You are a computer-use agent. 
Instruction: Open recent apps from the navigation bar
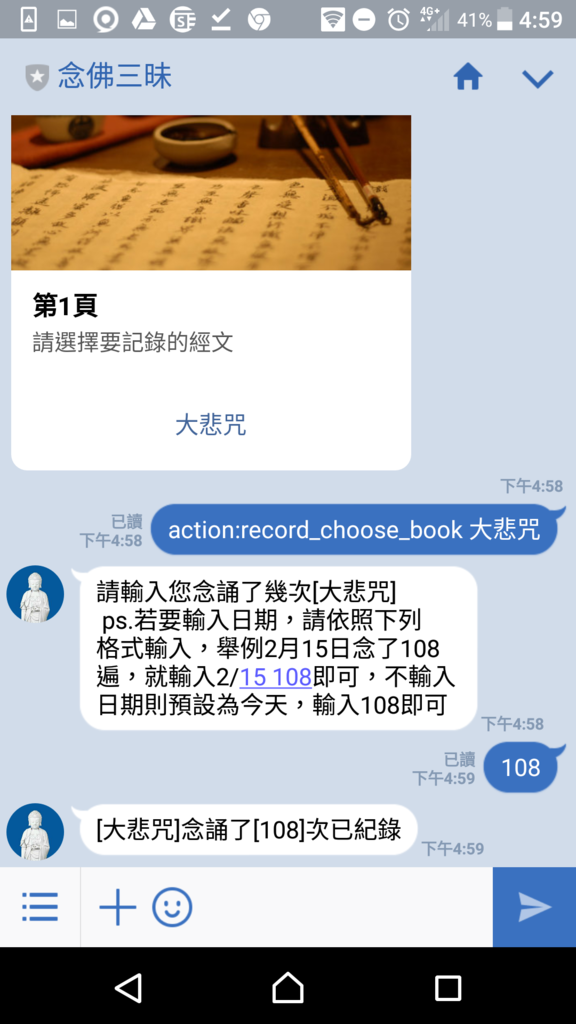click(x=448, y=987)
